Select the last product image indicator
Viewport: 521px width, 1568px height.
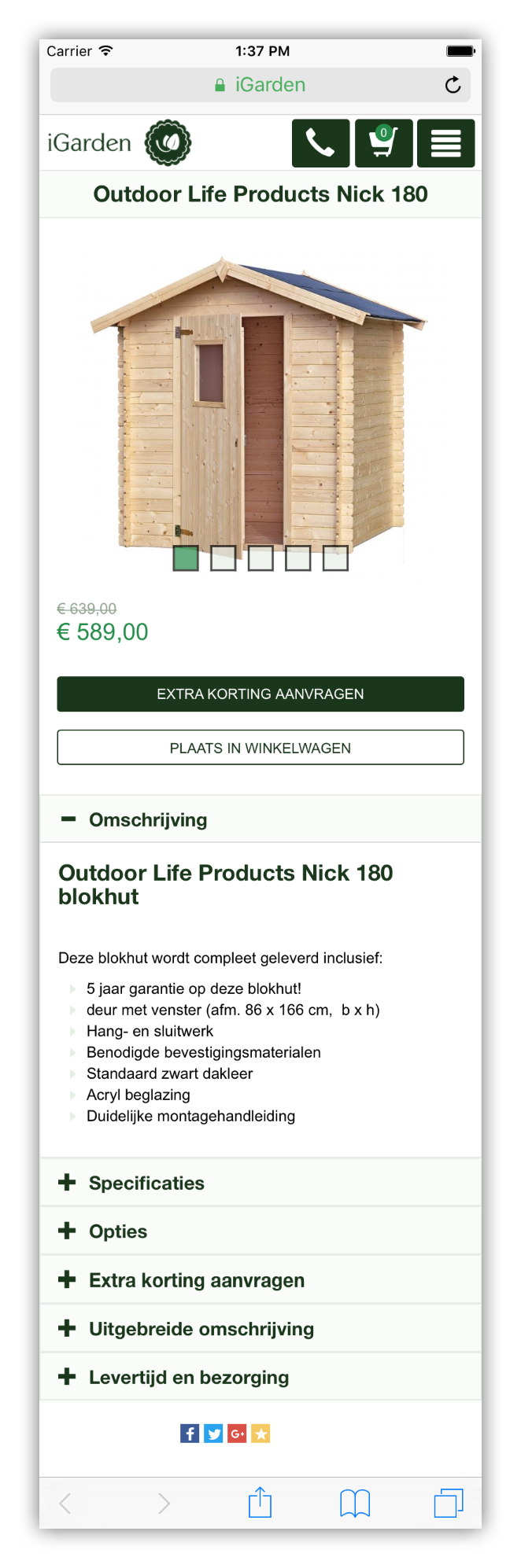click(335, 558)
